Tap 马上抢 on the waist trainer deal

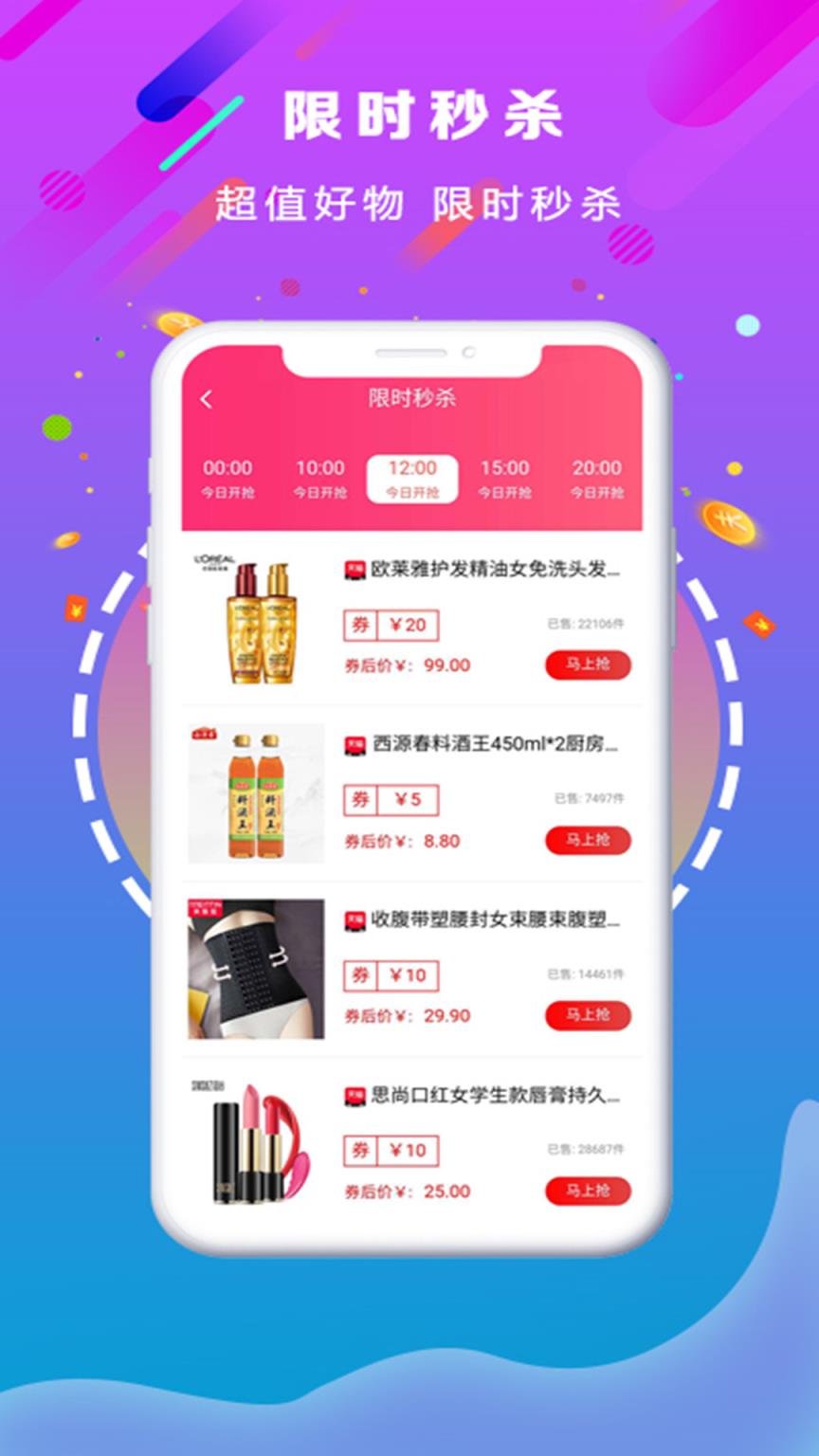point(588,1016)
